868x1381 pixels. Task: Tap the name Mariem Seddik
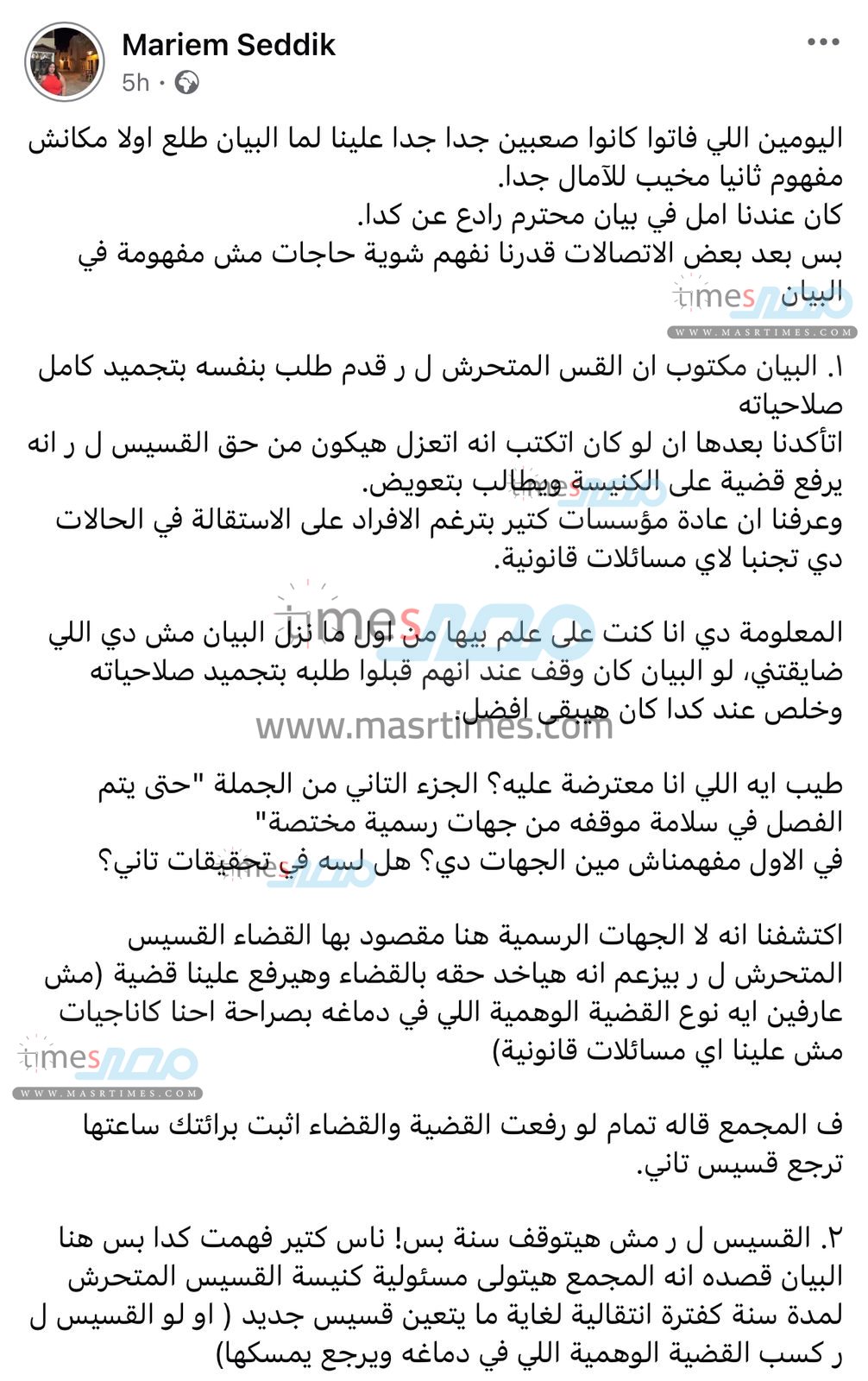pos(229,44)
